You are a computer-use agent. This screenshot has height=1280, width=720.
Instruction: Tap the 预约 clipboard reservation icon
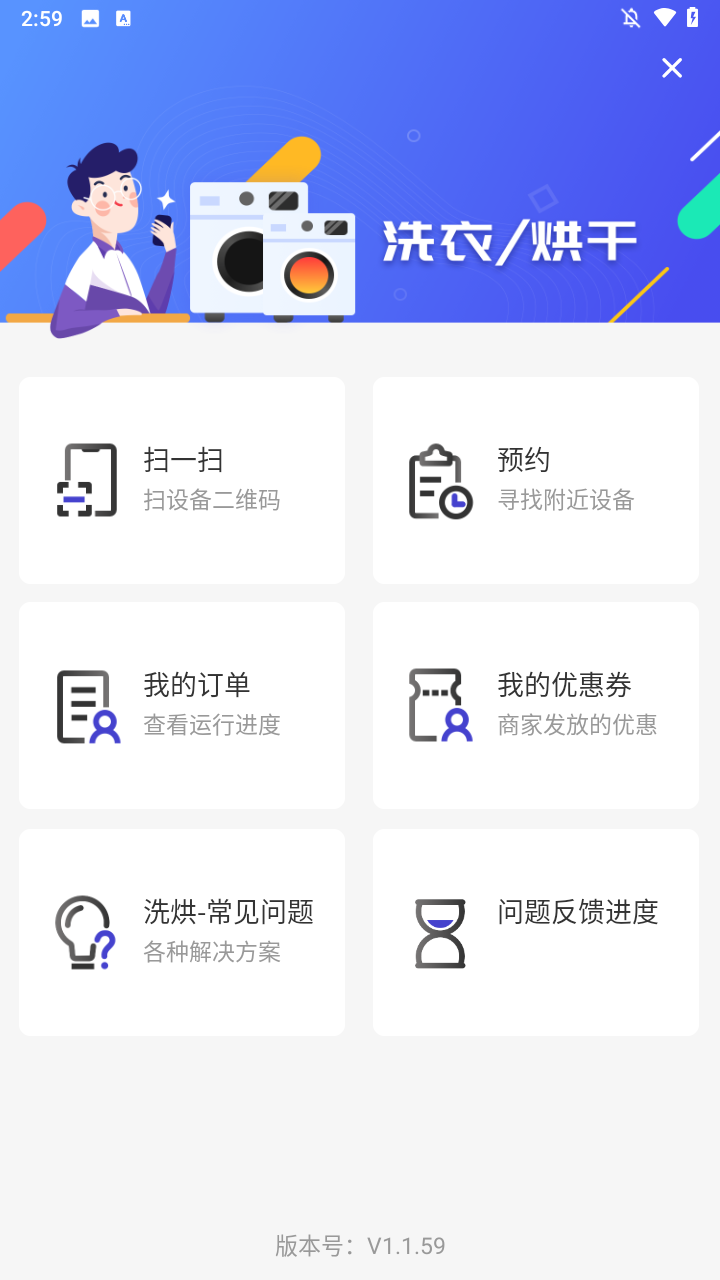pyautogui.click(x=438, y=480)
